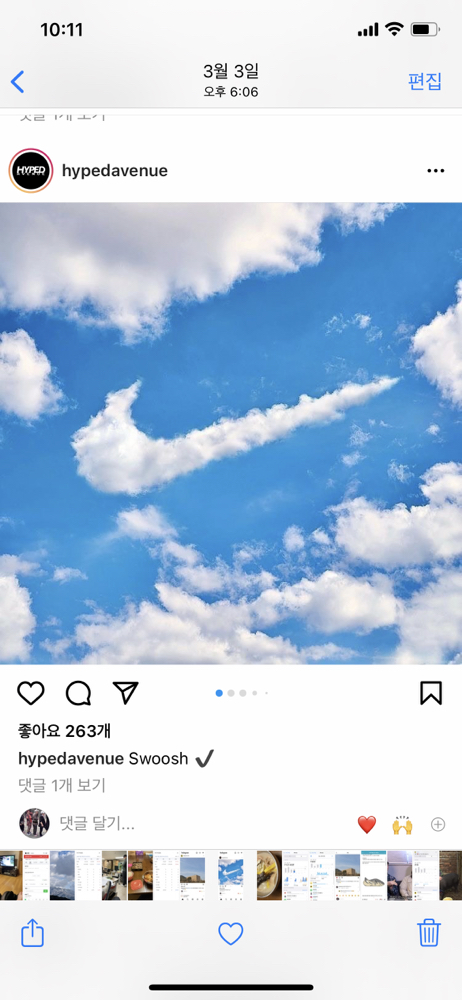Go back to the photo library
This screenshot has width=462, height=1000.
(17, 82)
